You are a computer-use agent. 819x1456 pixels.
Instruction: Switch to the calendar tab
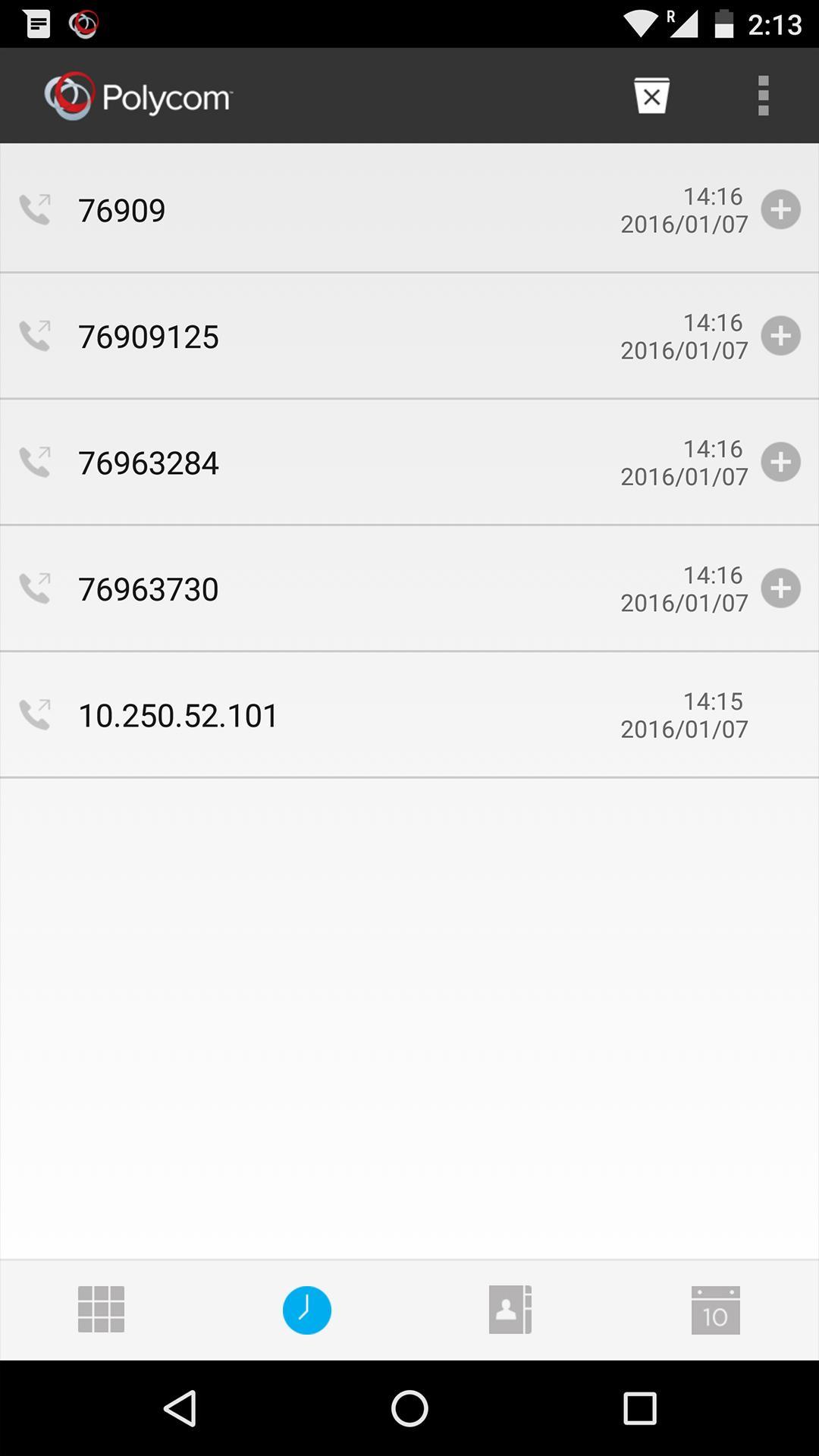click(x=715, y=1310)
